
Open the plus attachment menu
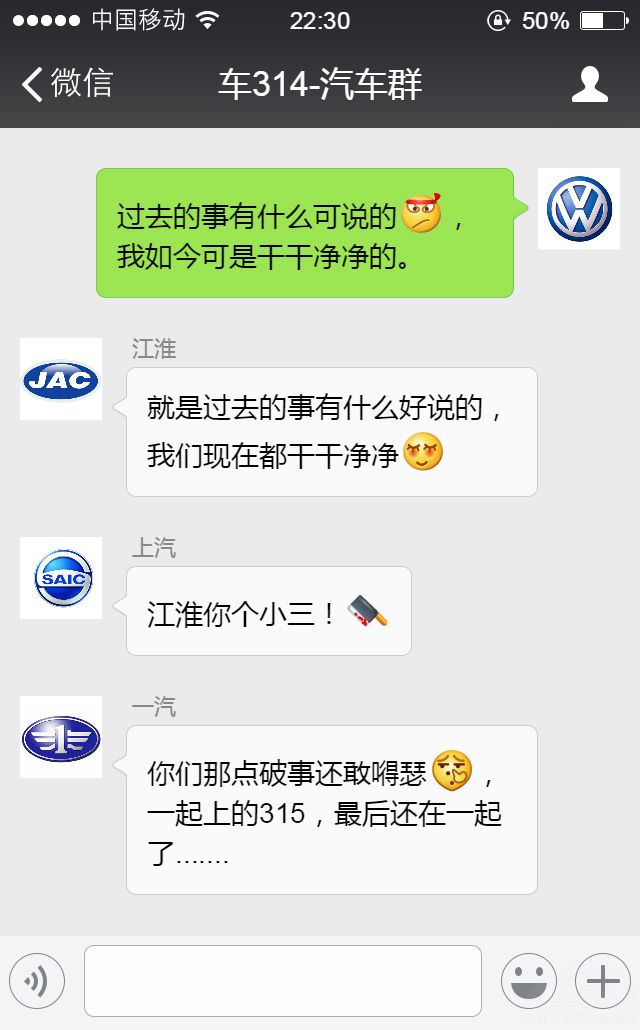pos(602,981)
